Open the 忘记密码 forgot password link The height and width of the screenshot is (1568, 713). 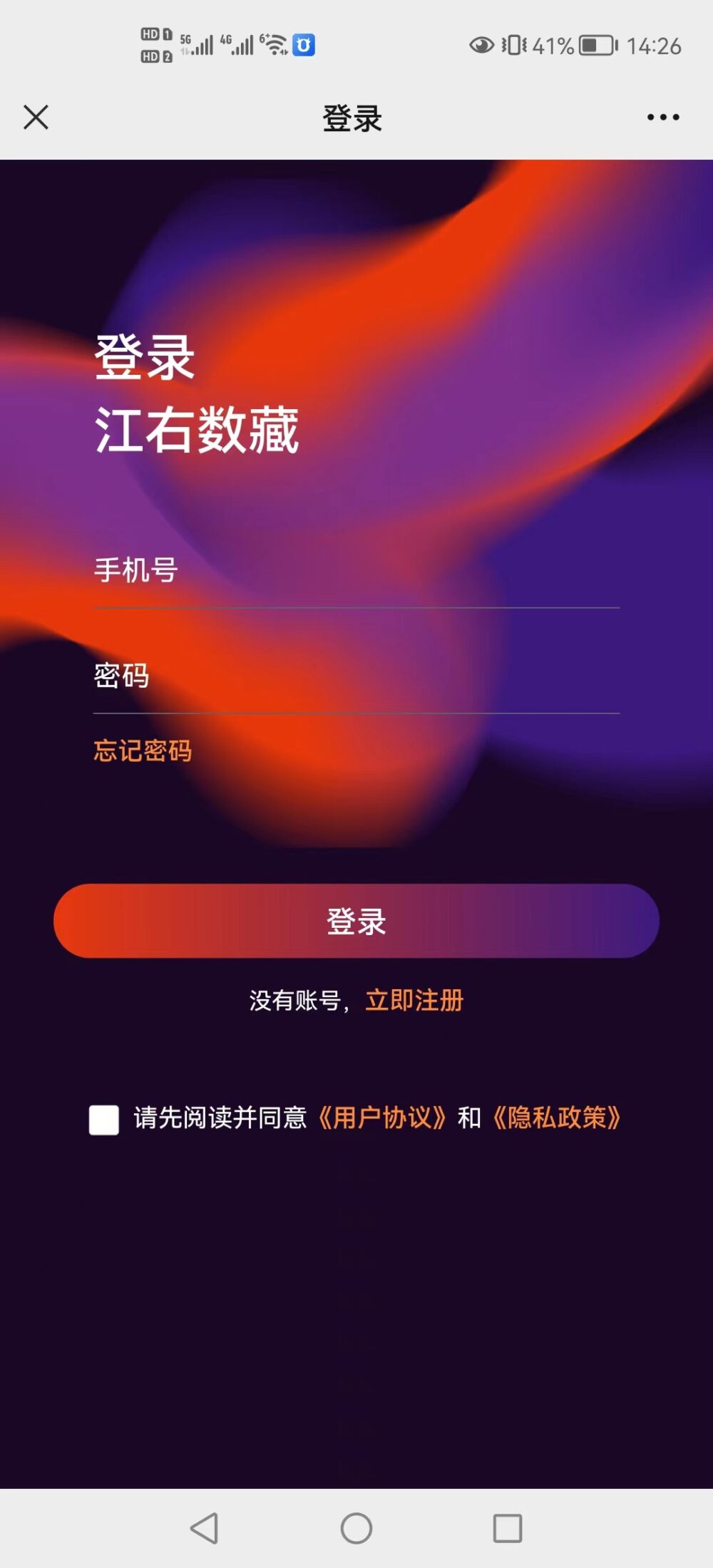[x=143, y=751]
